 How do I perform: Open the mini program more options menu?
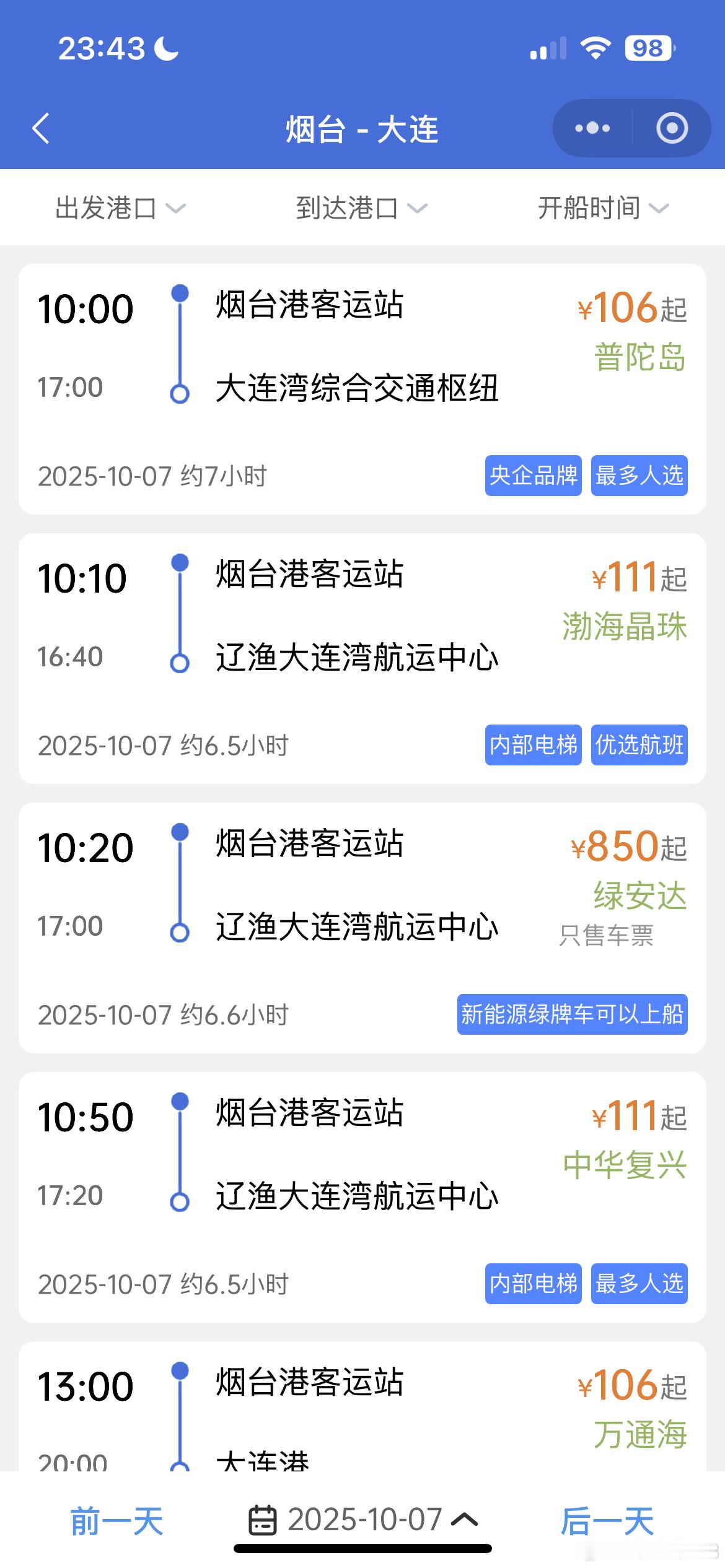[x=592, y=129]
